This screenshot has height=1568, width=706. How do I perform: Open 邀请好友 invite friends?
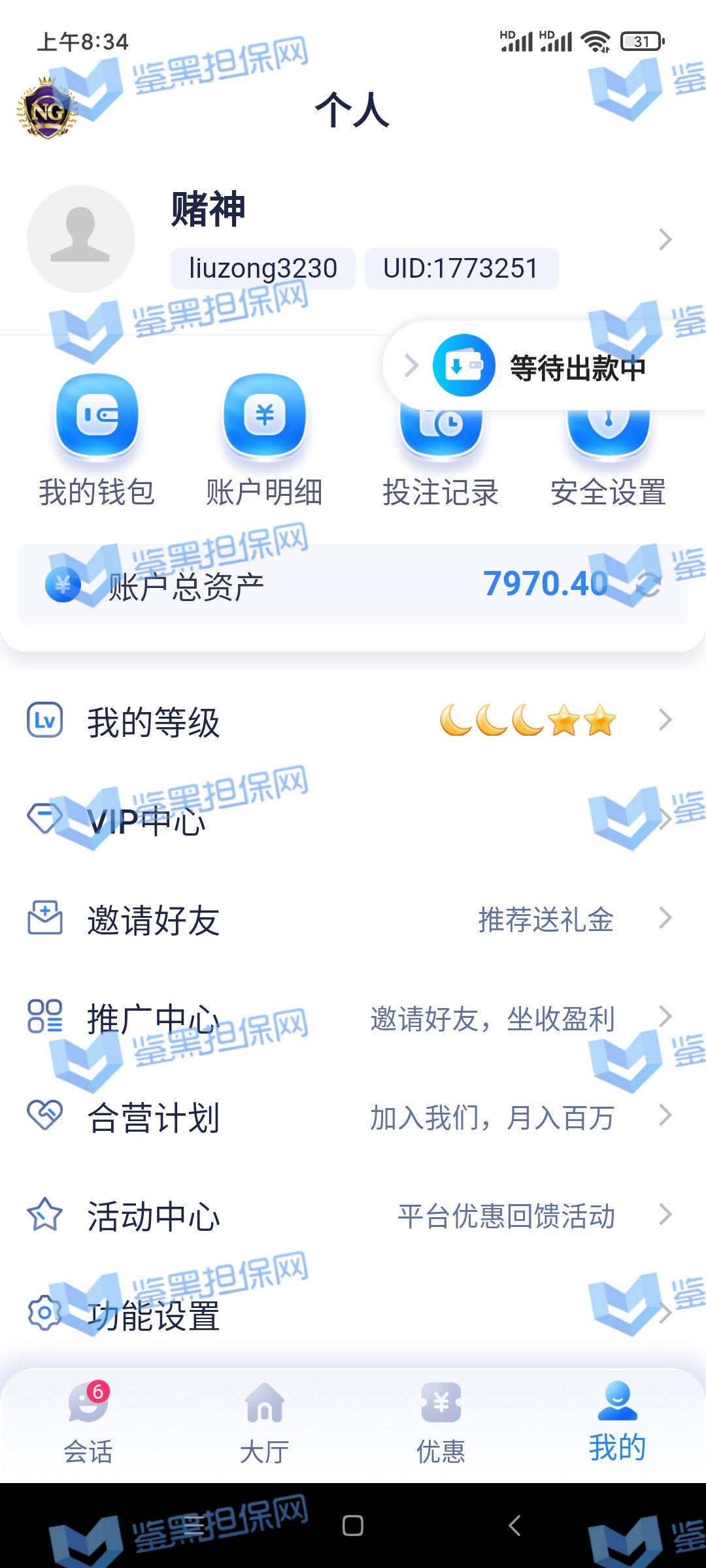(x=353, y=920)
